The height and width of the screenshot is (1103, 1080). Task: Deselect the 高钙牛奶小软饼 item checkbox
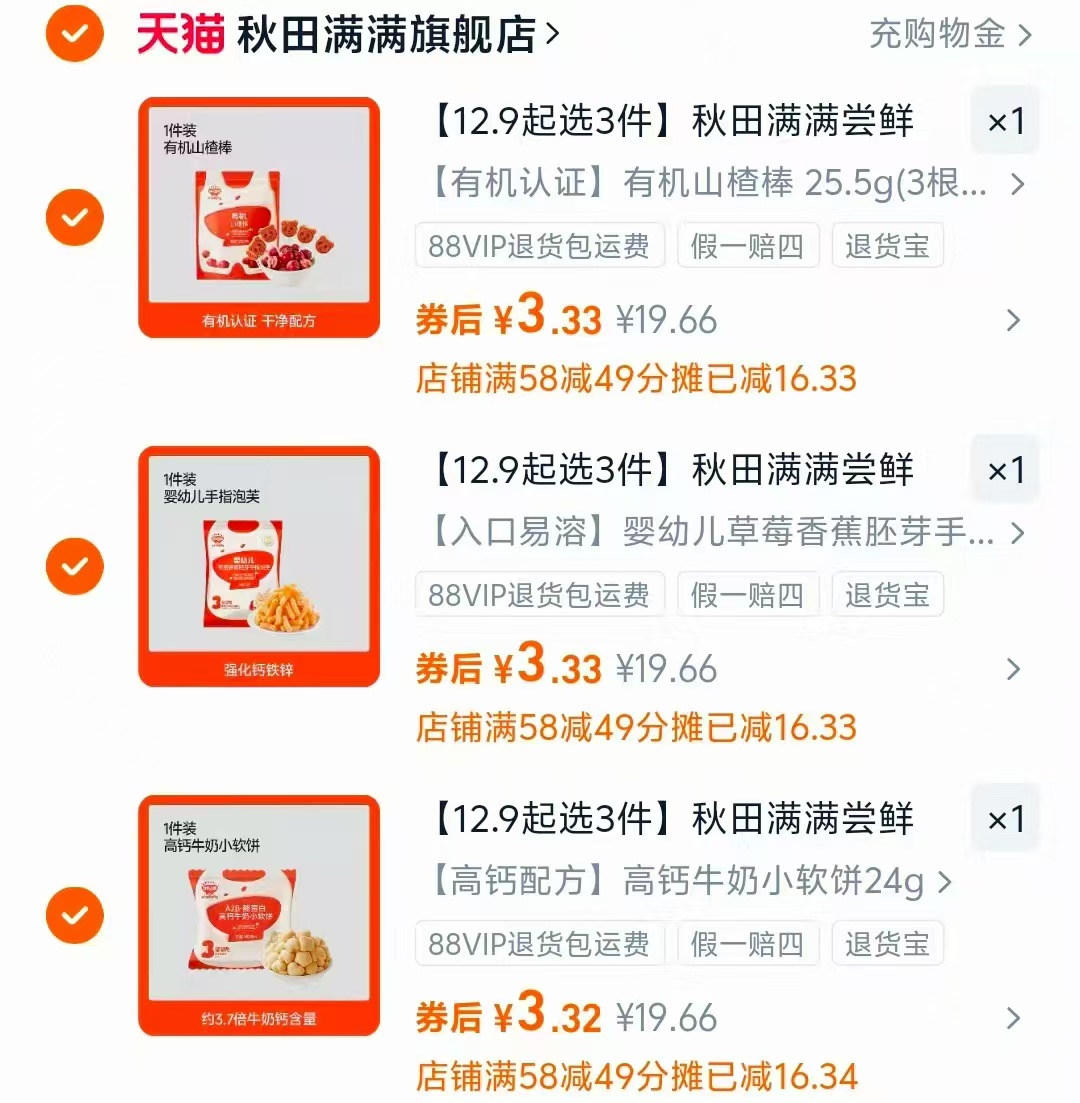(x=74, y=916)
